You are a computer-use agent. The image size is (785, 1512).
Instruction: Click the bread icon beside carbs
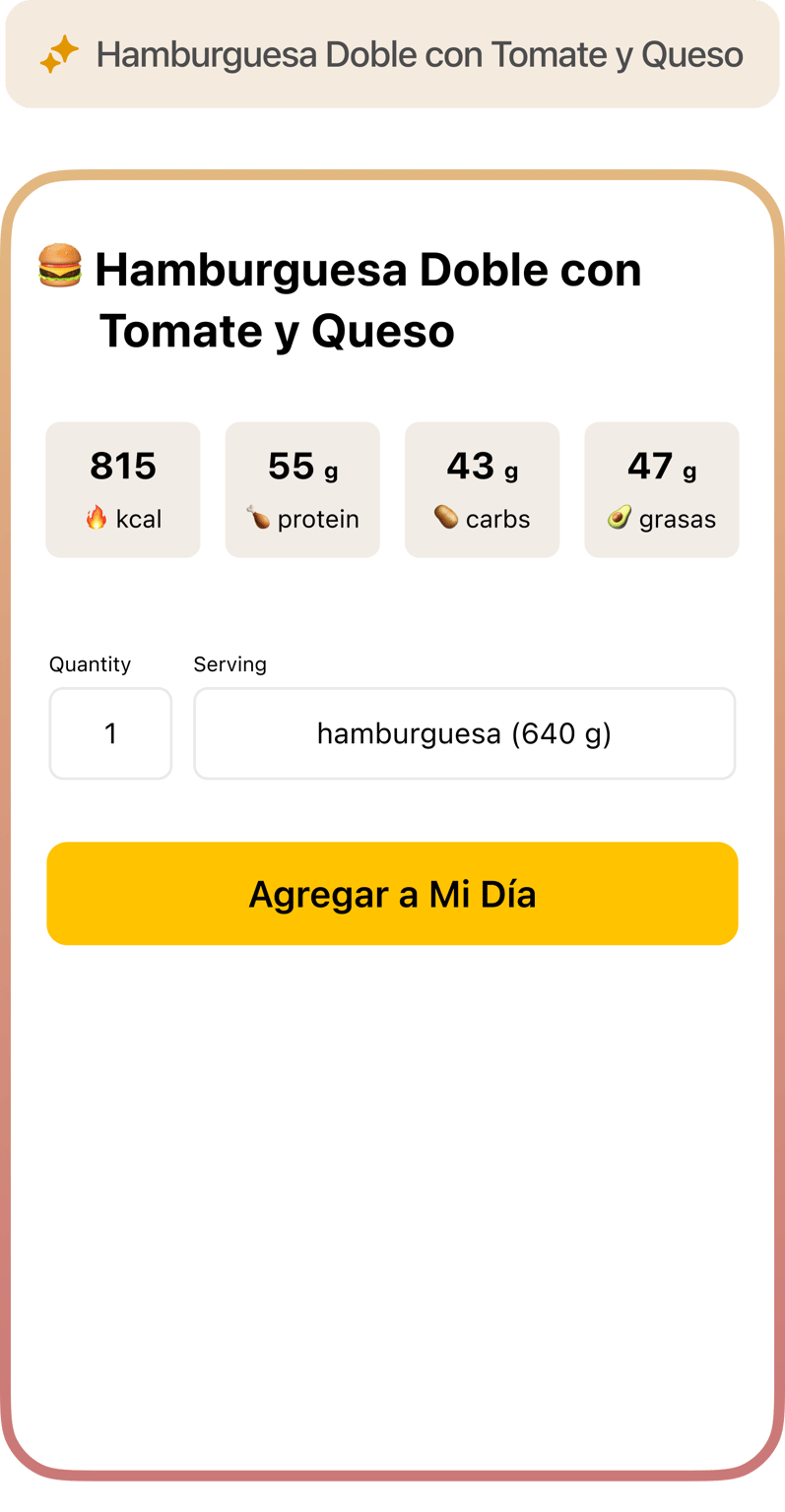pyautogui.click(x=446, y=518)
